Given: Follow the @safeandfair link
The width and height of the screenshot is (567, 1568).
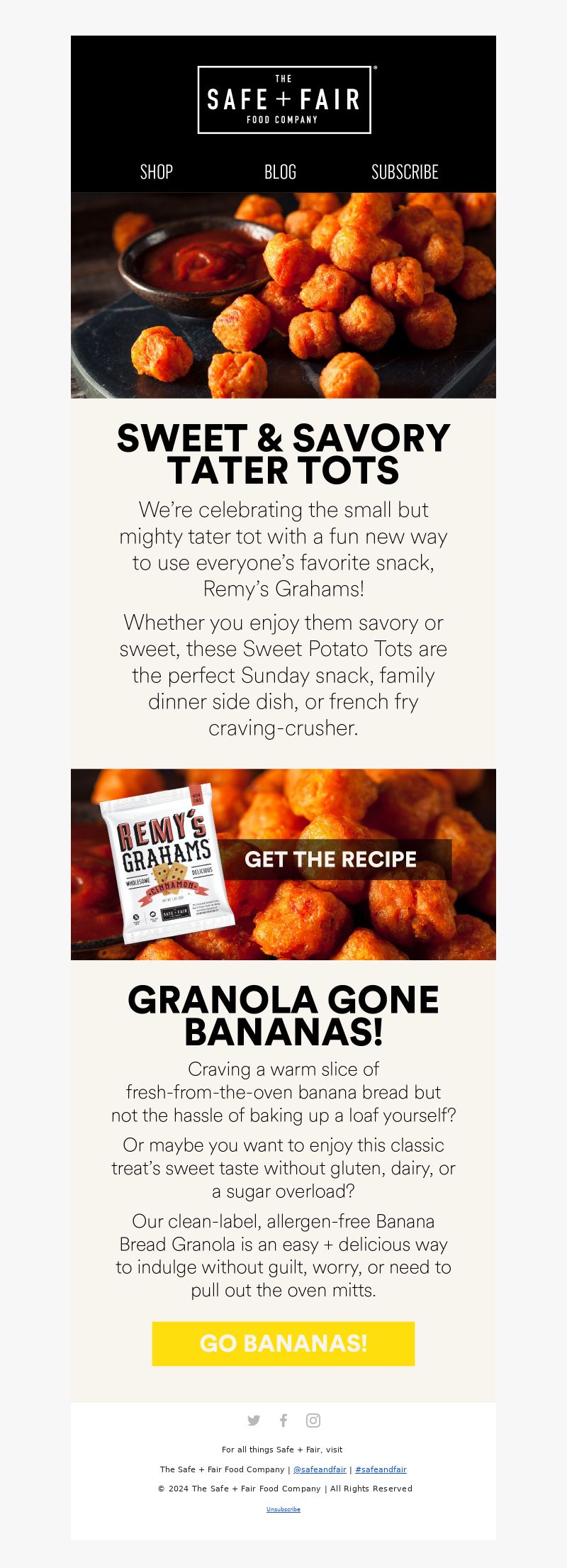Looking at the screenshot, I should 320,1469.
